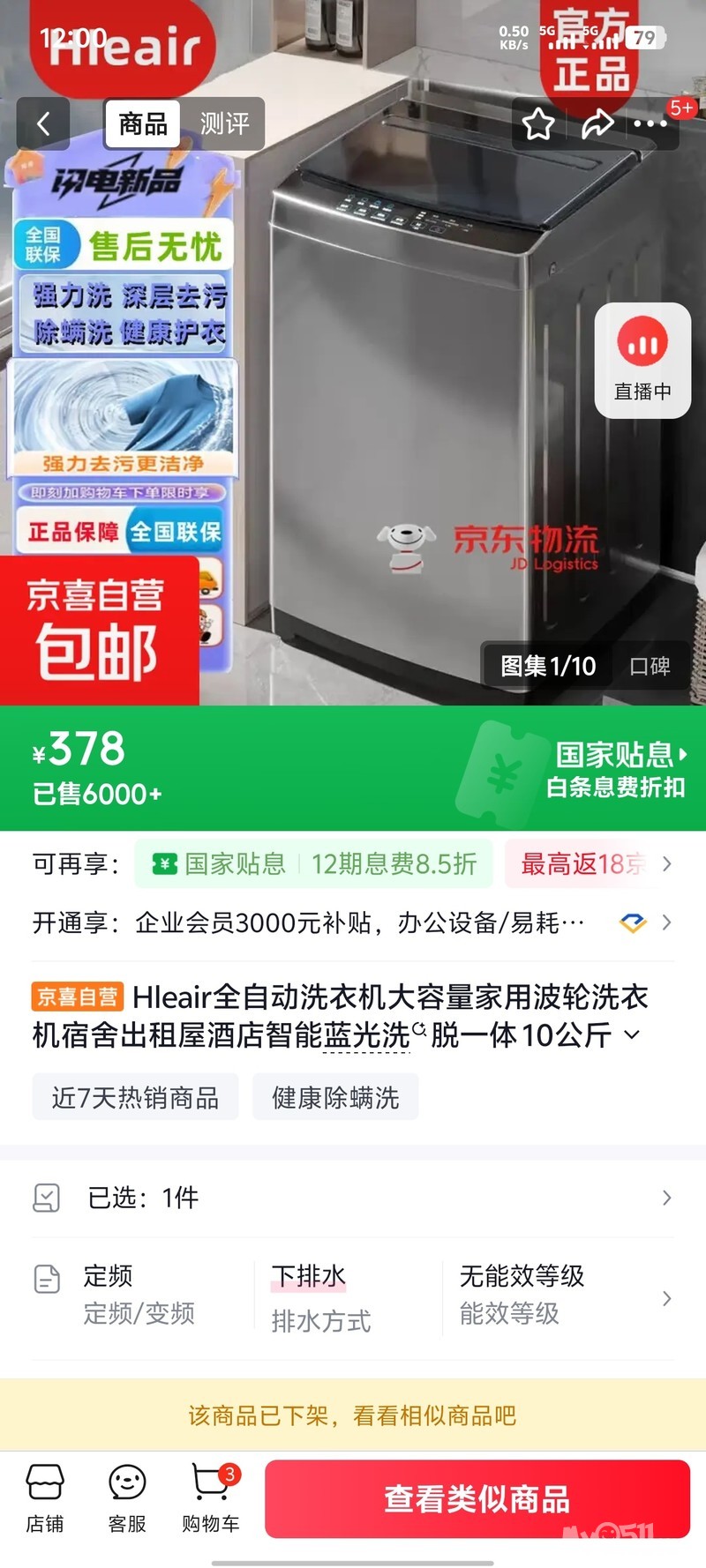
Task: Tap the 近7天热销商品 chip
Action: click(x=135, y=1097)
